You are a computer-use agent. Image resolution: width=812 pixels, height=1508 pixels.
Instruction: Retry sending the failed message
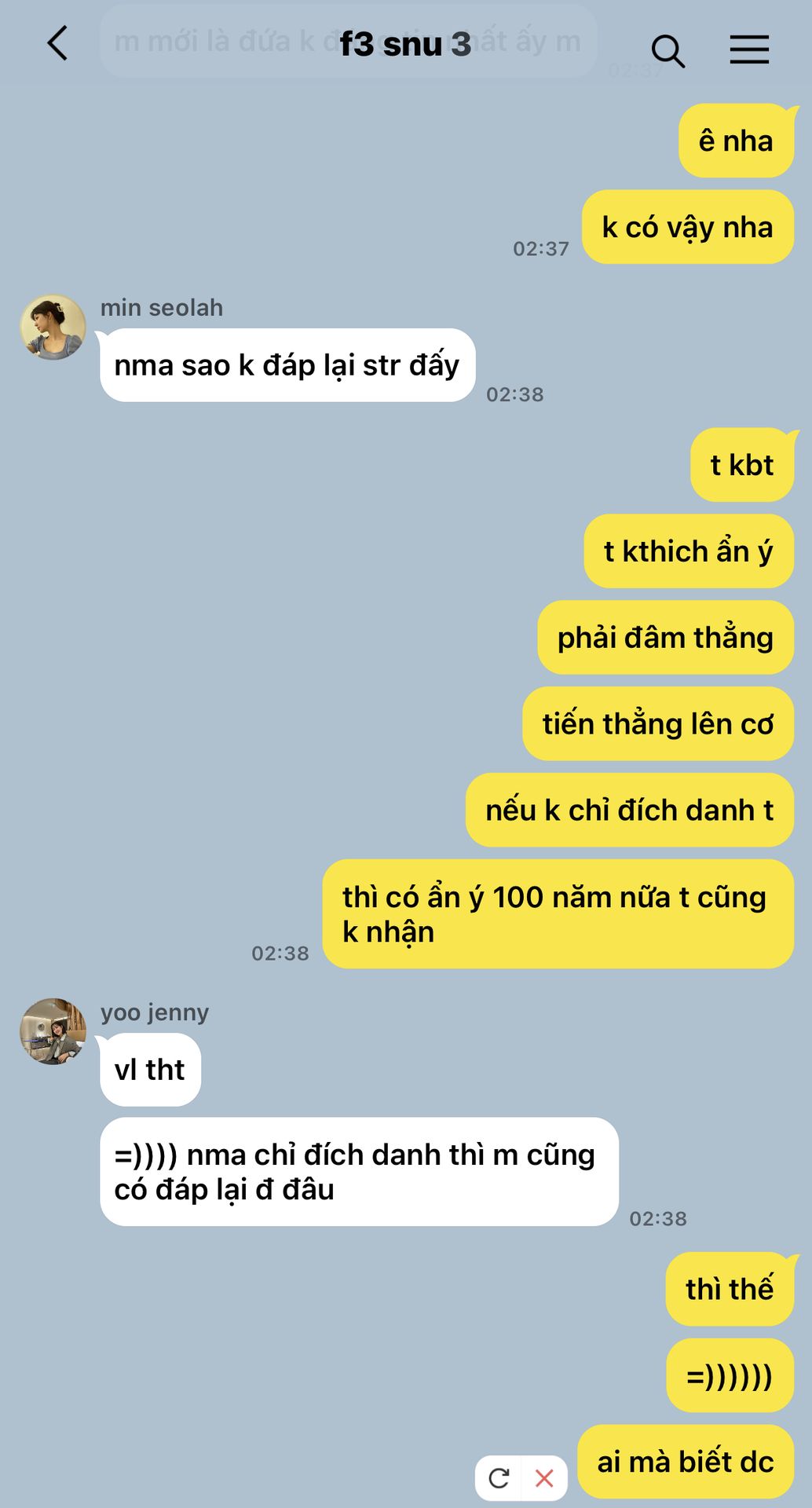point(499,1478)
